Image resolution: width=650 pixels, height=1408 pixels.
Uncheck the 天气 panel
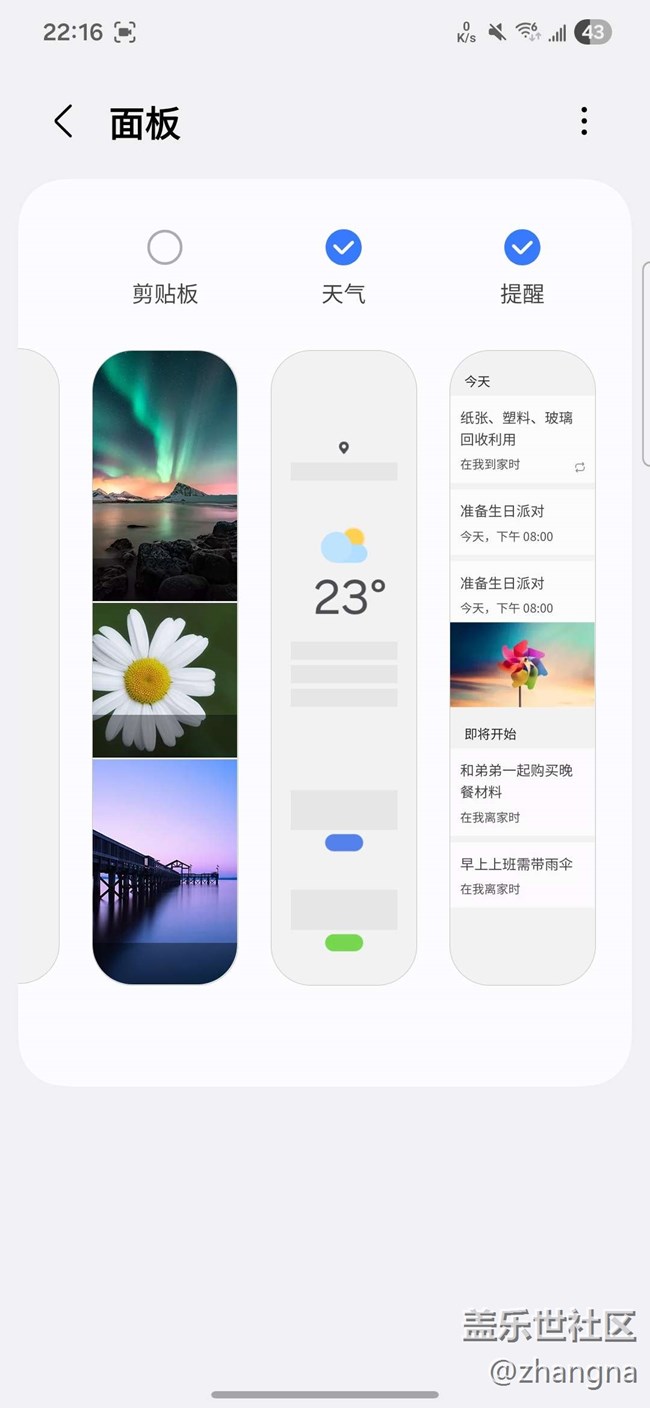343,247
